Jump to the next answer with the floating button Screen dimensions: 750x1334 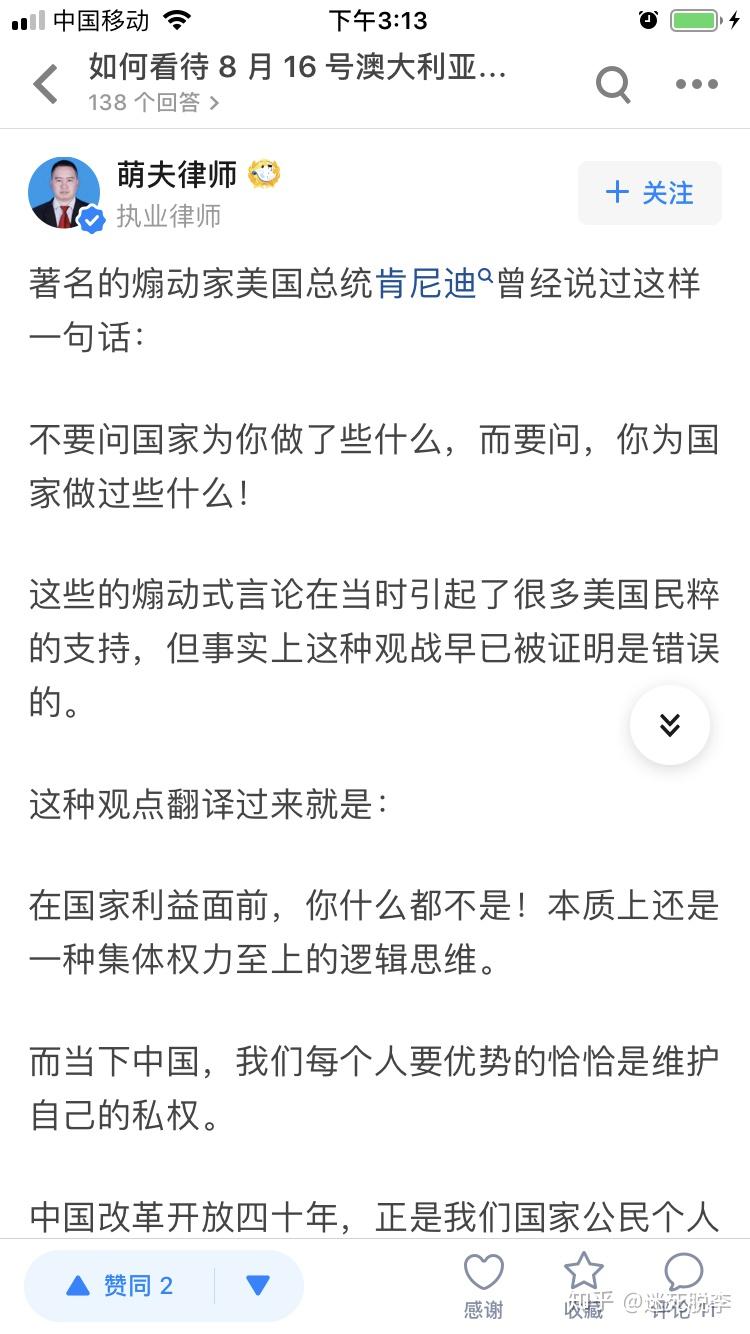pos(669,725)
